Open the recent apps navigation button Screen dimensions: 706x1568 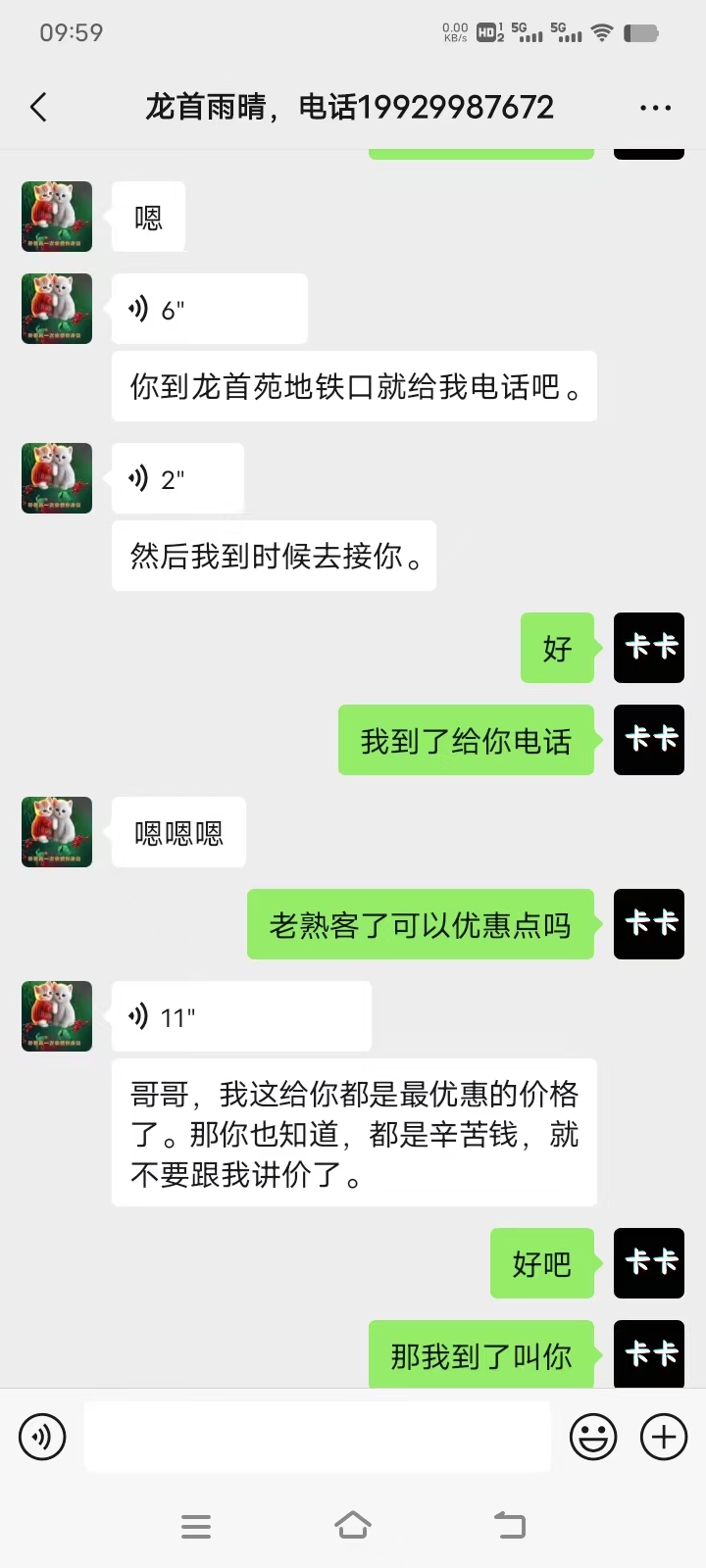[196, 1525]
